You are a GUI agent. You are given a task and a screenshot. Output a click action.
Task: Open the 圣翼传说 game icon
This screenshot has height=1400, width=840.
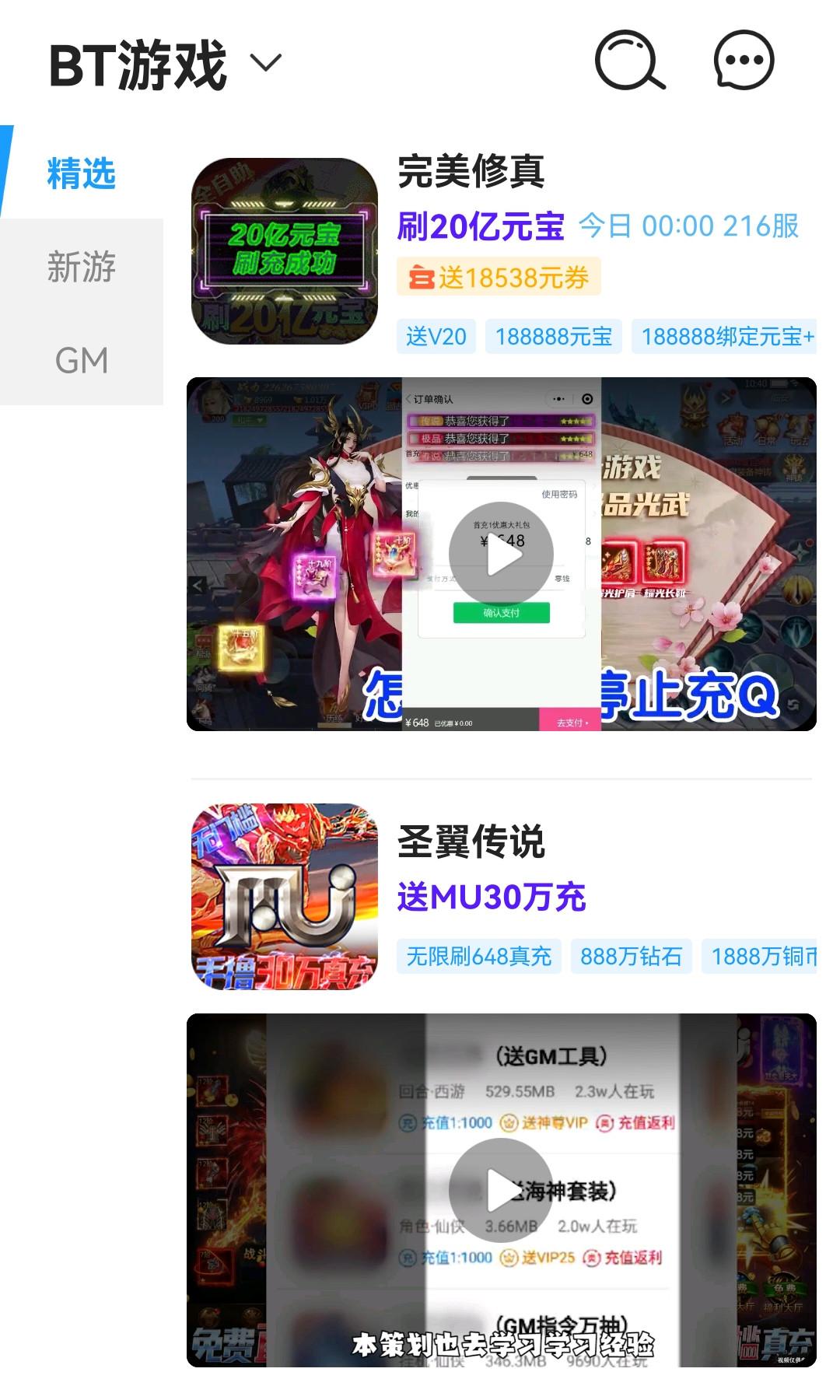tap(285, 896)
